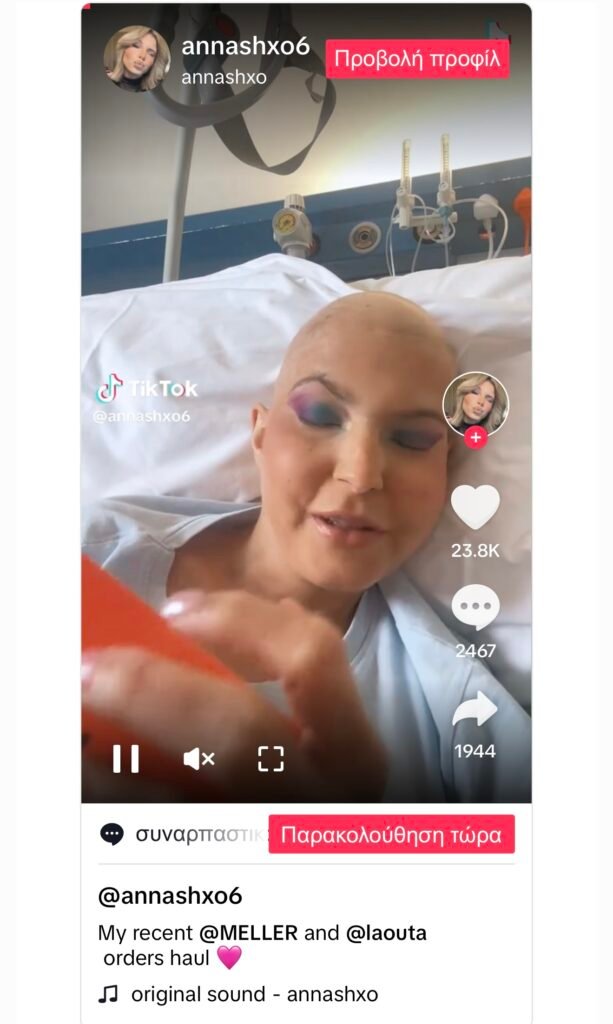Image resolution: width=613 pixels, height=1024 pixels.
Task: Expand video to fullscreen
Action: coord(271,759)
